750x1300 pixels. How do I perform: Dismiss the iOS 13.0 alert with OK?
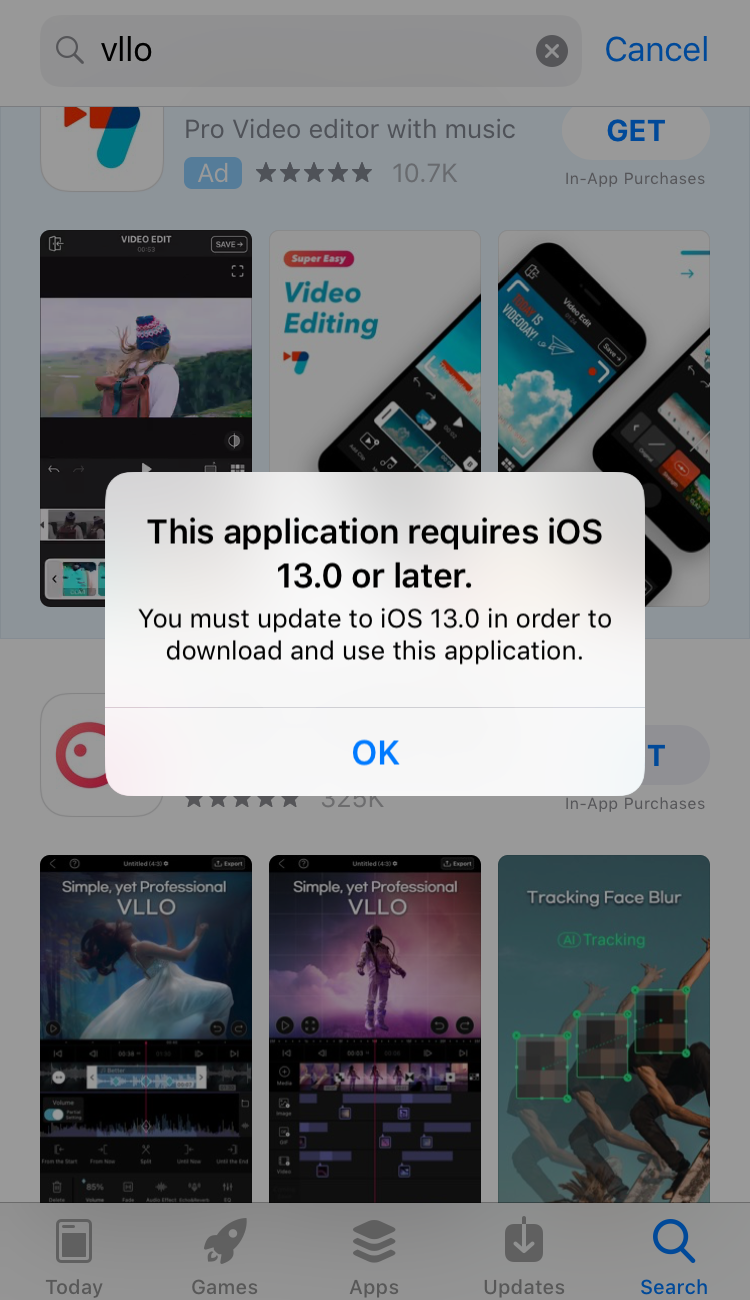pos(375,752)
